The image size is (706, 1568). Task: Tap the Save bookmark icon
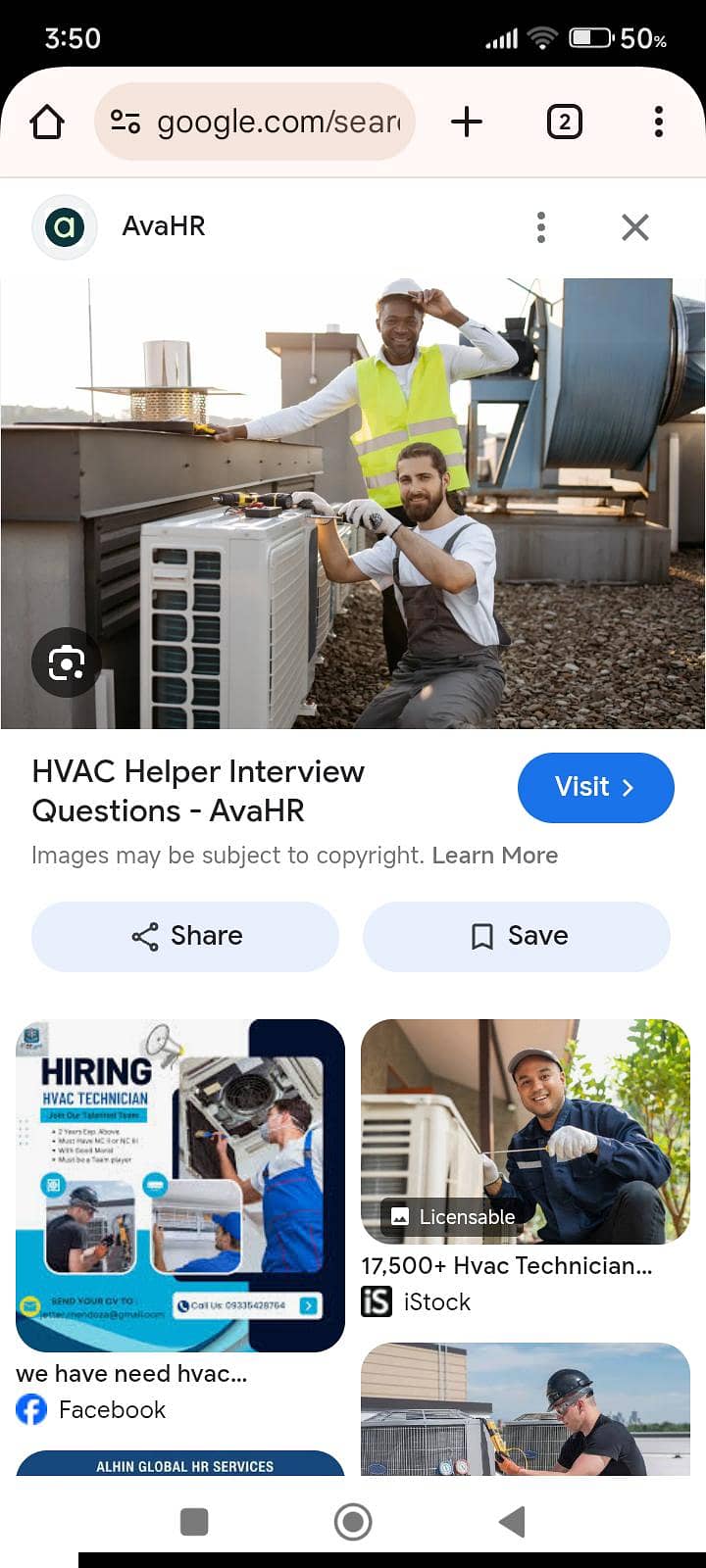479,936
